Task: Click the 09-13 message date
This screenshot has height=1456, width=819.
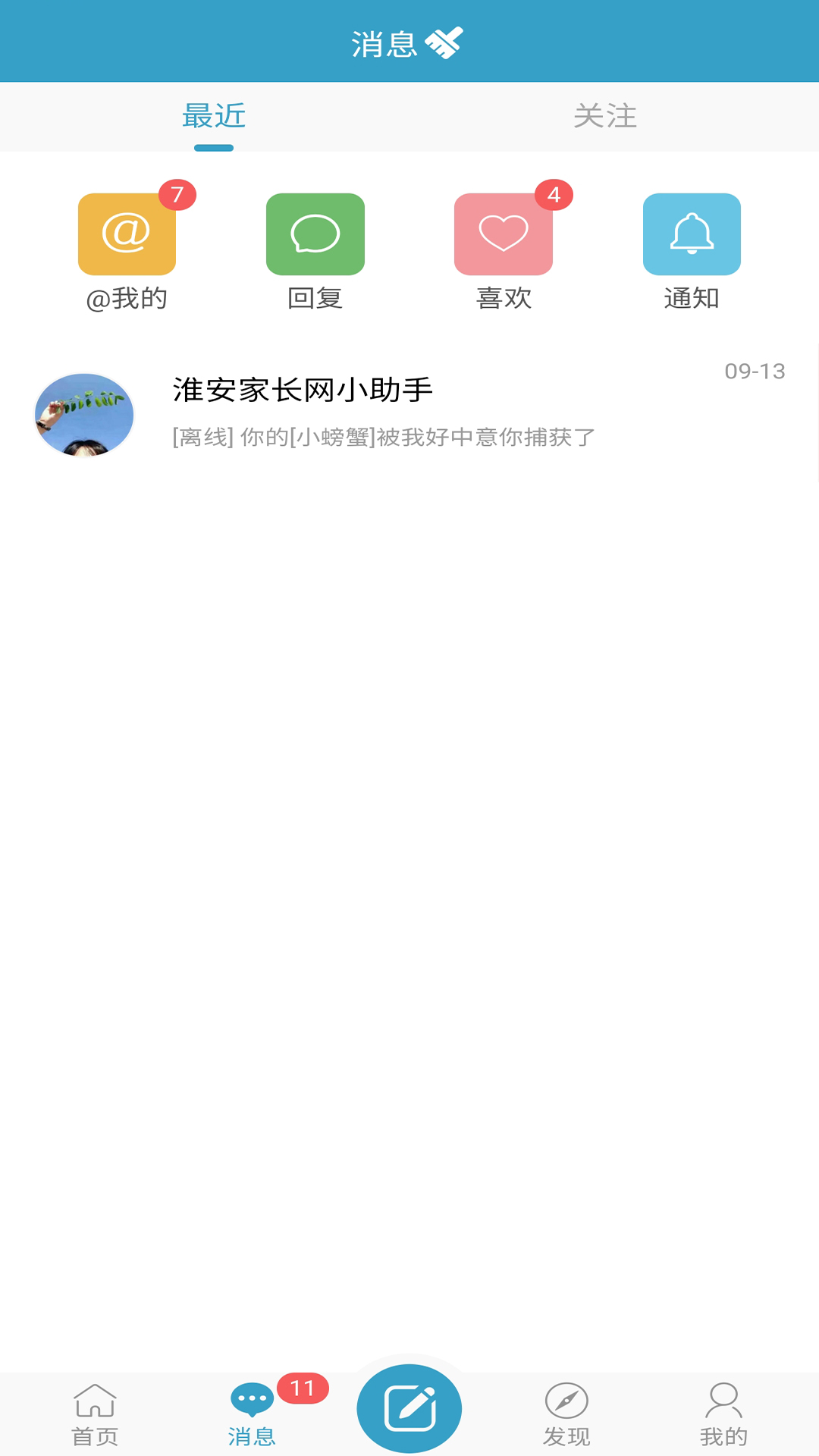Action: (753, 372)
